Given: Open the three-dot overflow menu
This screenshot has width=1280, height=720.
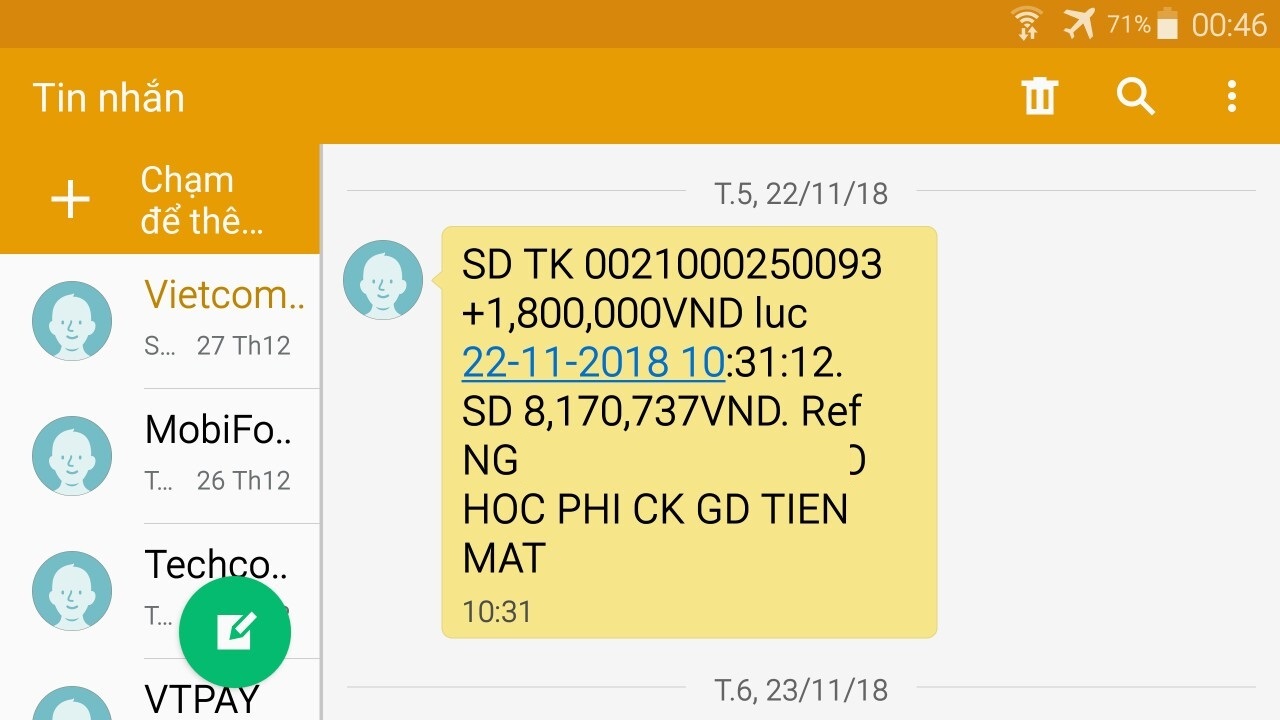Looking at the screenshot, I should [1231, 96].
